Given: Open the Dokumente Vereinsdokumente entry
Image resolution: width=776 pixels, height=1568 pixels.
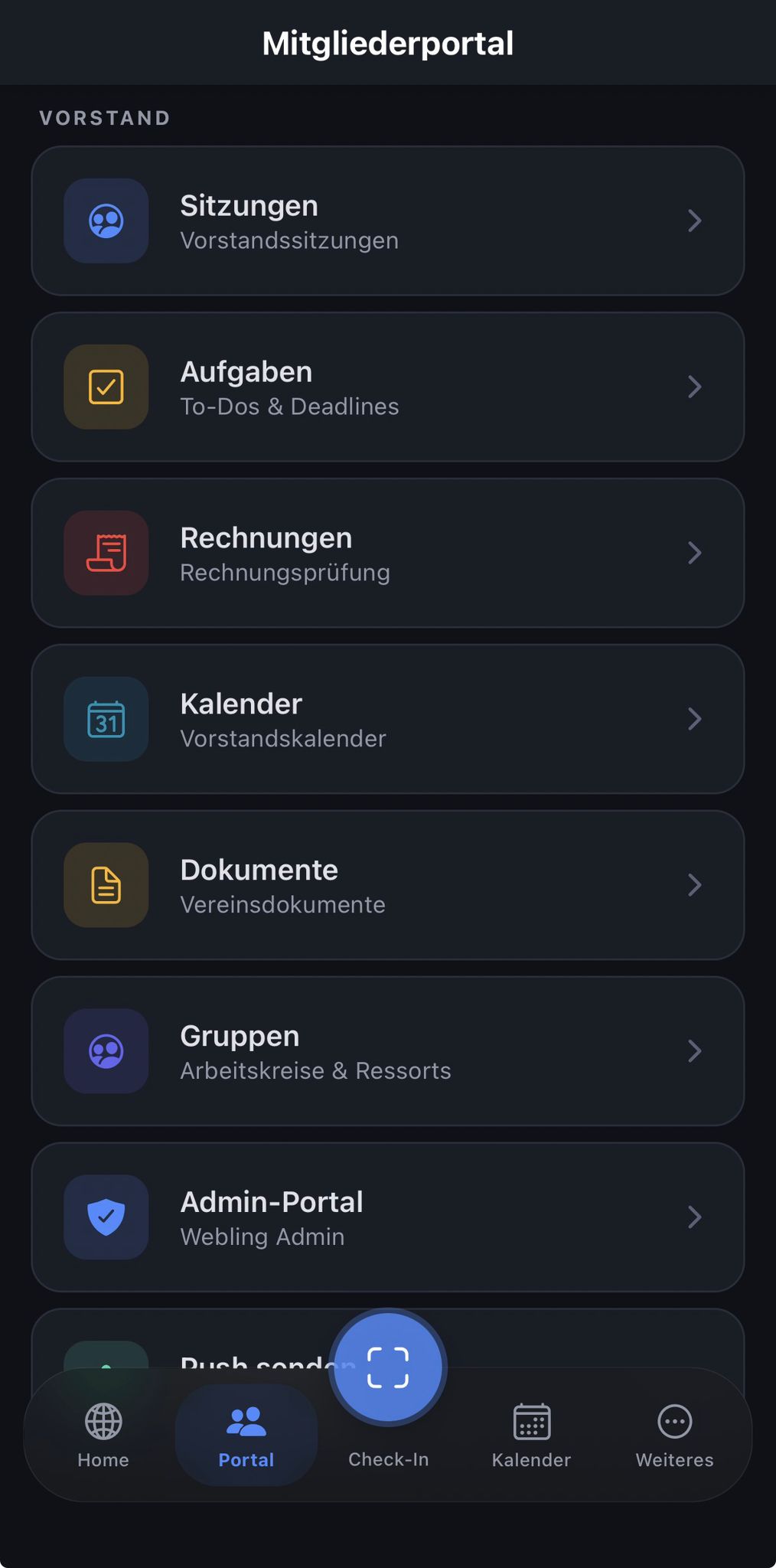Looking at the screenshot, I should [386, 885].
